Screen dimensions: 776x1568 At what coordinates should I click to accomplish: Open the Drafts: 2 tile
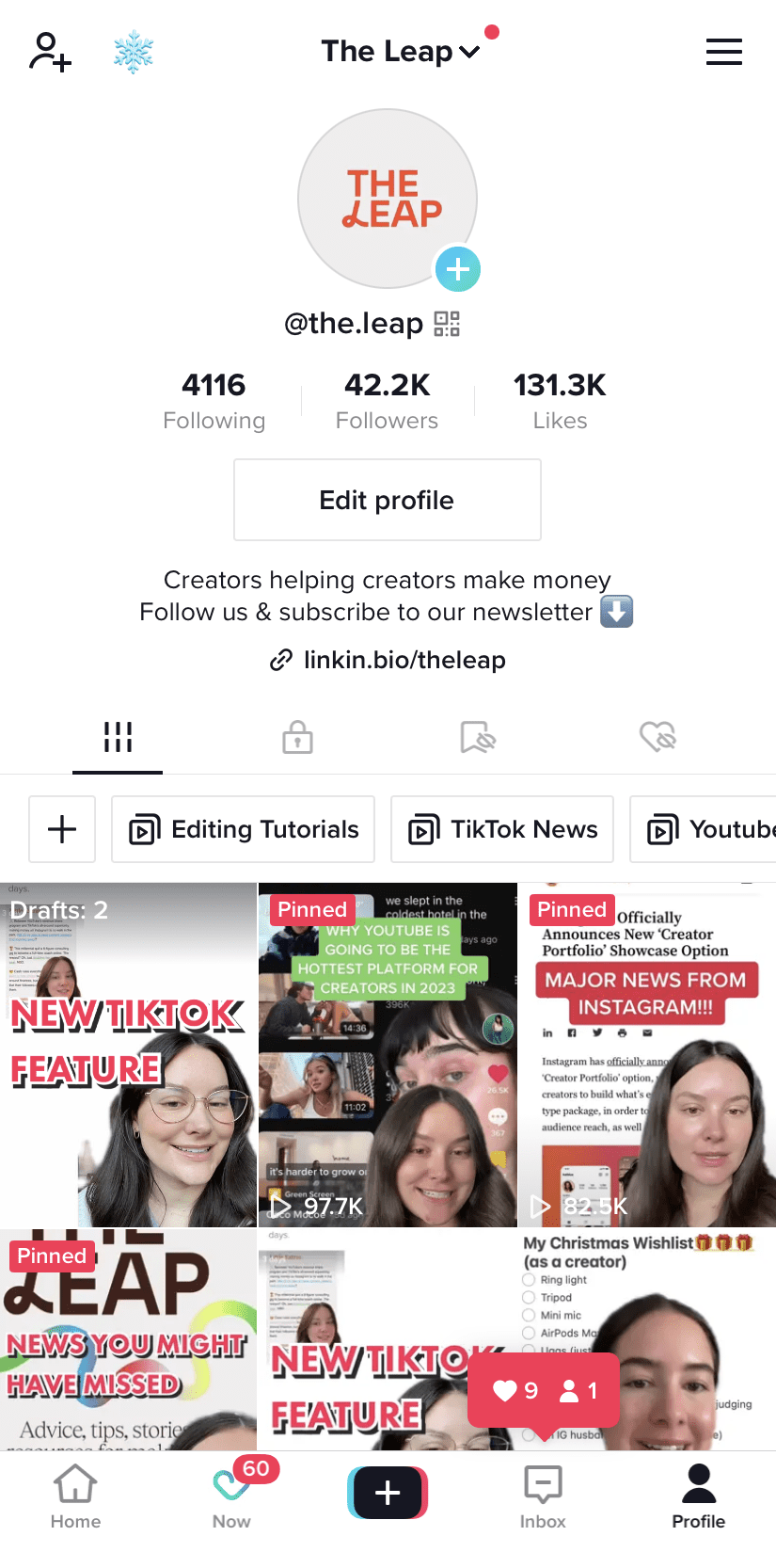click(x=128, y=1054)
